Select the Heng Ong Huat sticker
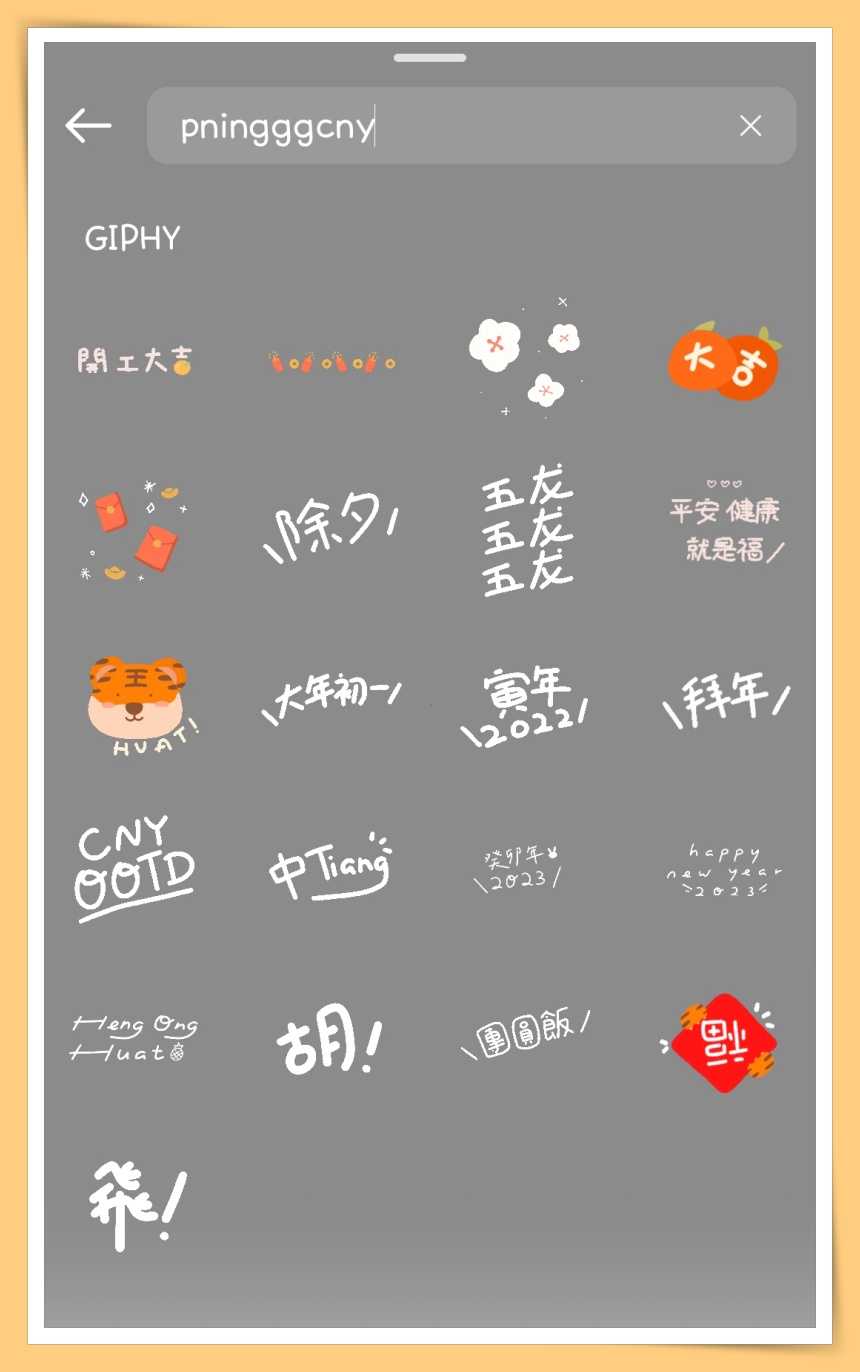 (134, 1038)
